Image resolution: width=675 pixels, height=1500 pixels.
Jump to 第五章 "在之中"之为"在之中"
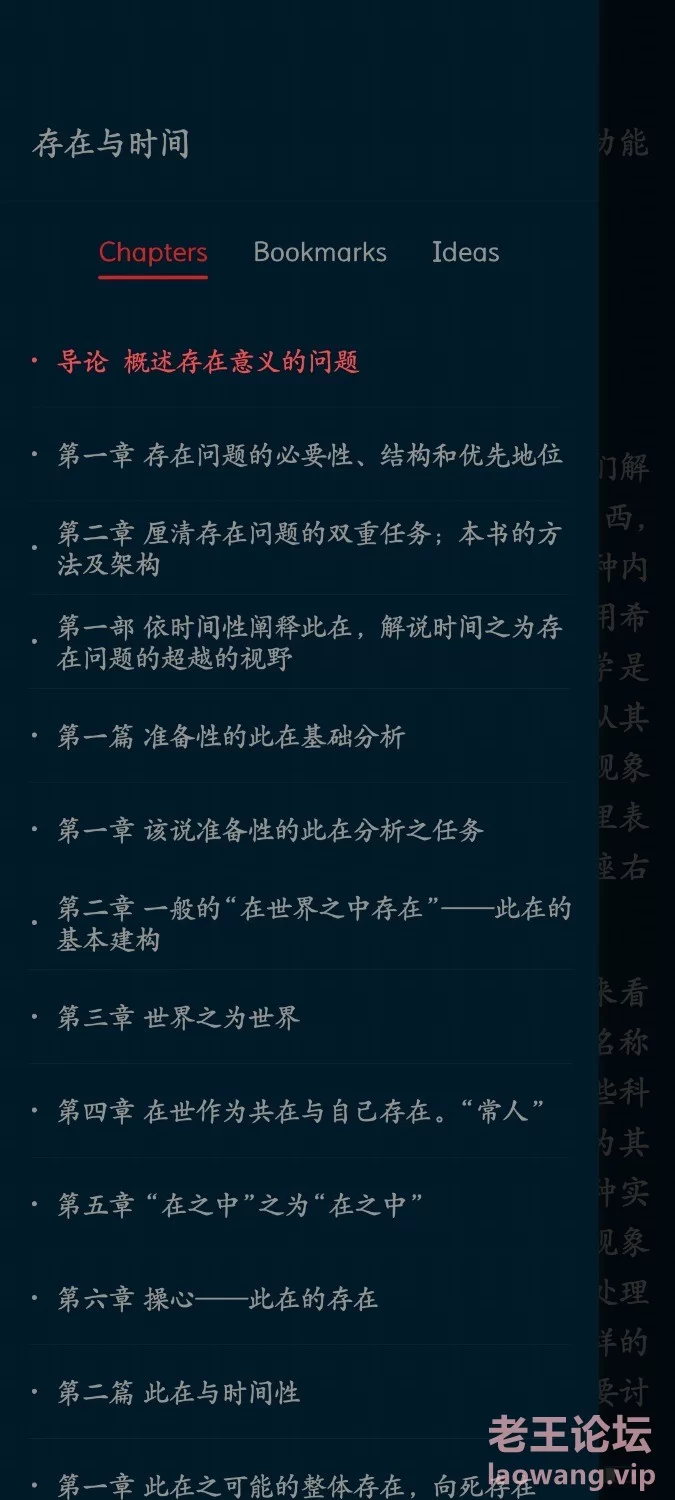[x=299, y=1205]
